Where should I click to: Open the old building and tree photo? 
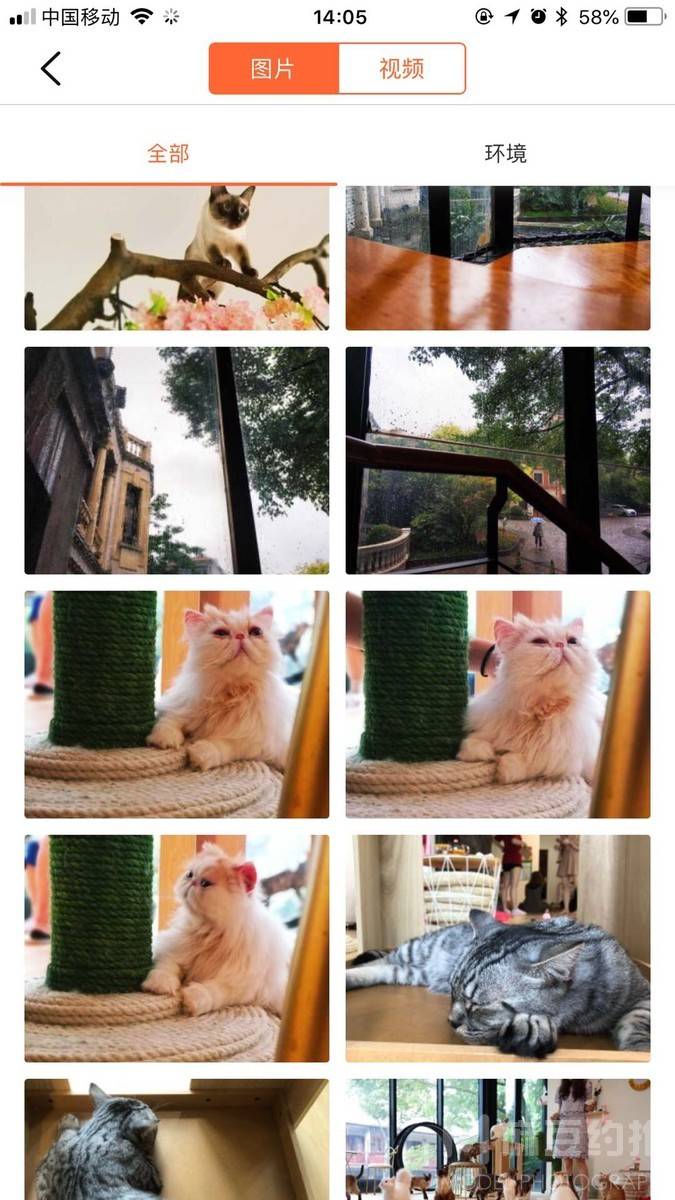177,461
